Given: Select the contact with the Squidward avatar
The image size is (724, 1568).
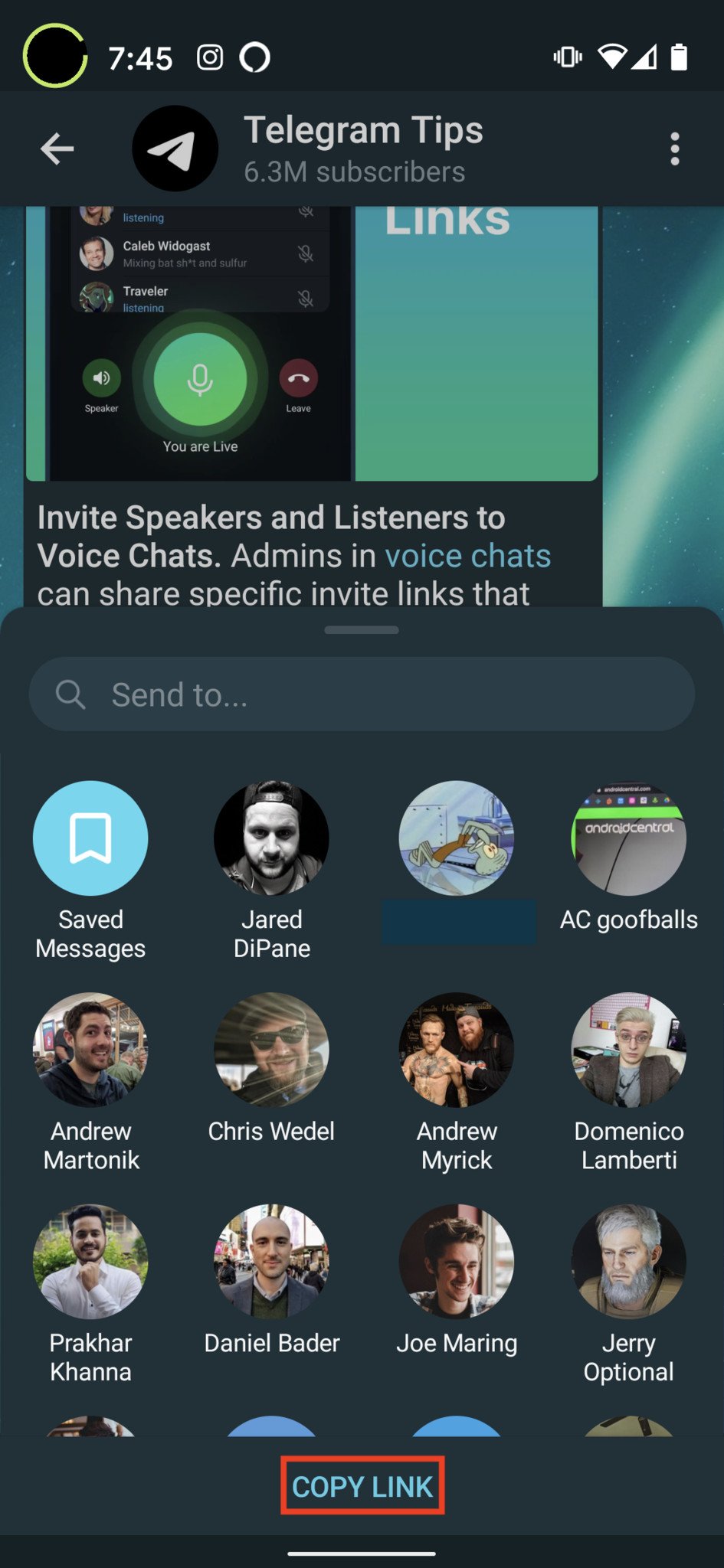Looking at the screenshot, I should 457,839.
